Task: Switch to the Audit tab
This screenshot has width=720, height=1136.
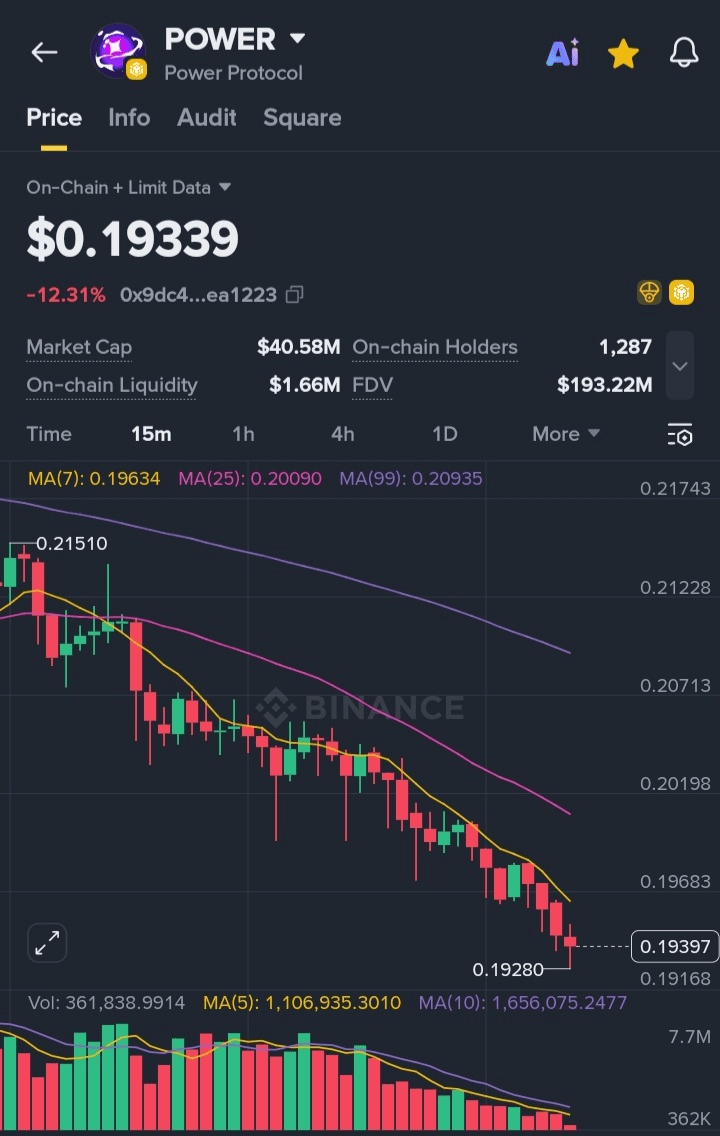Action: tap(207, 118)
